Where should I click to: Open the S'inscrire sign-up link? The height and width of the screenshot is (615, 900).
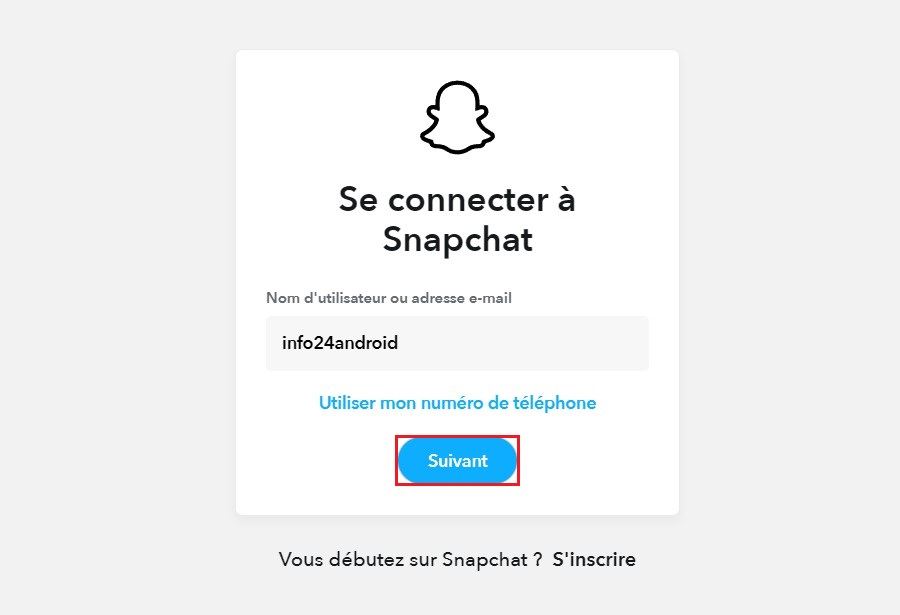593,559
